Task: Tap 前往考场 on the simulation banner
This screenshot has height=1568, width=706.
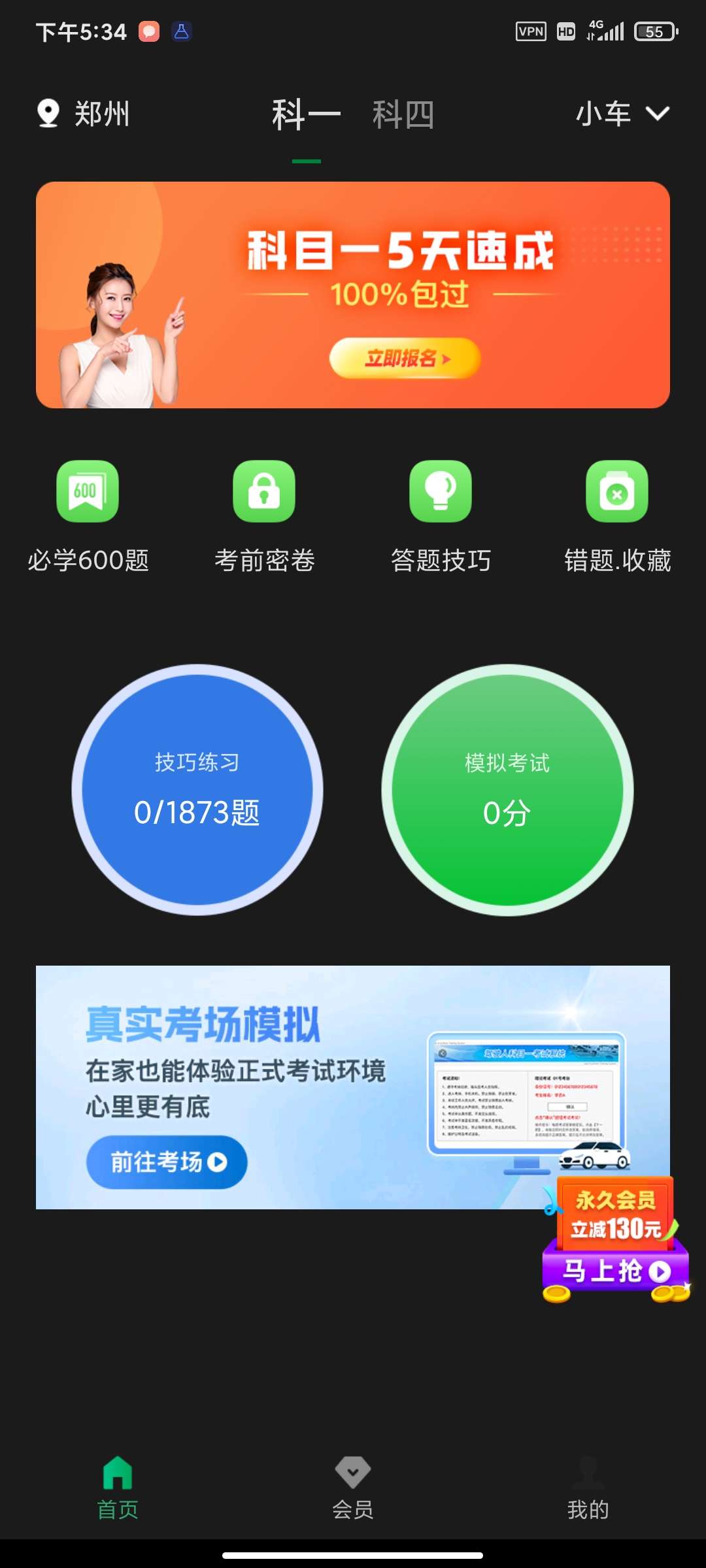Action: coord(167,1162)
